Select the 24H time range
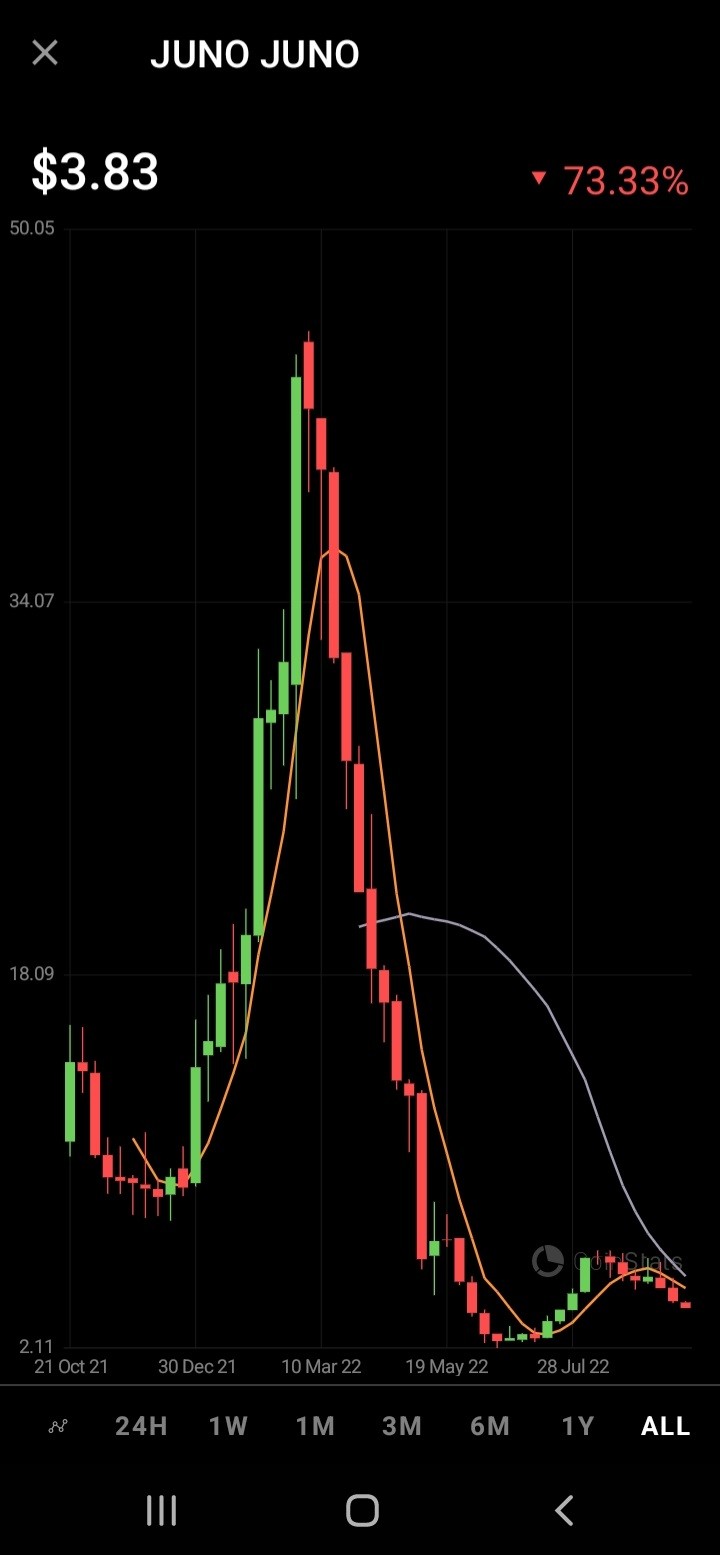The height and width of the screenshot is (1555, 720). coord(141,1426)
